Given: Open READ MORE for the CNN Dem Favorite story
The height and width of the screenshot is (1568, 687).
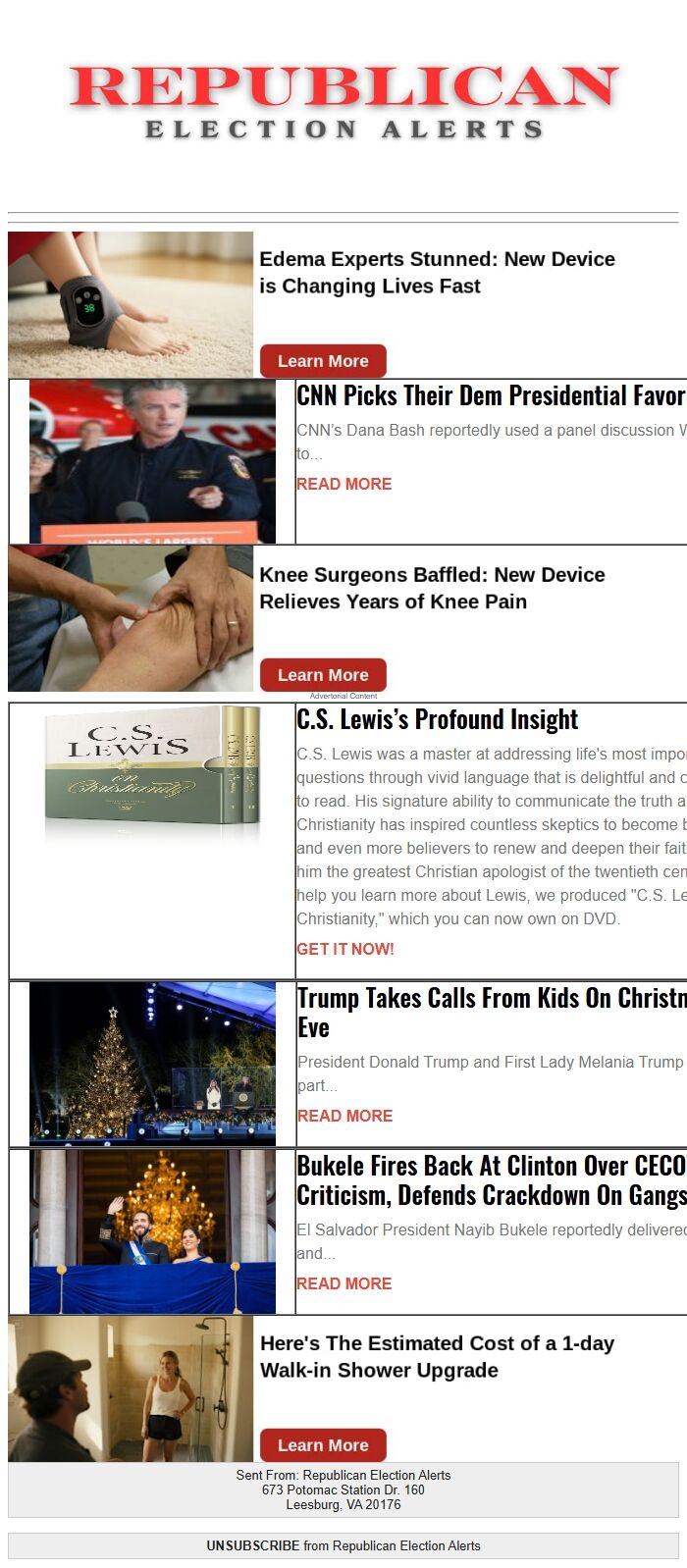Looking at the screenshot, I should [344, 484].
